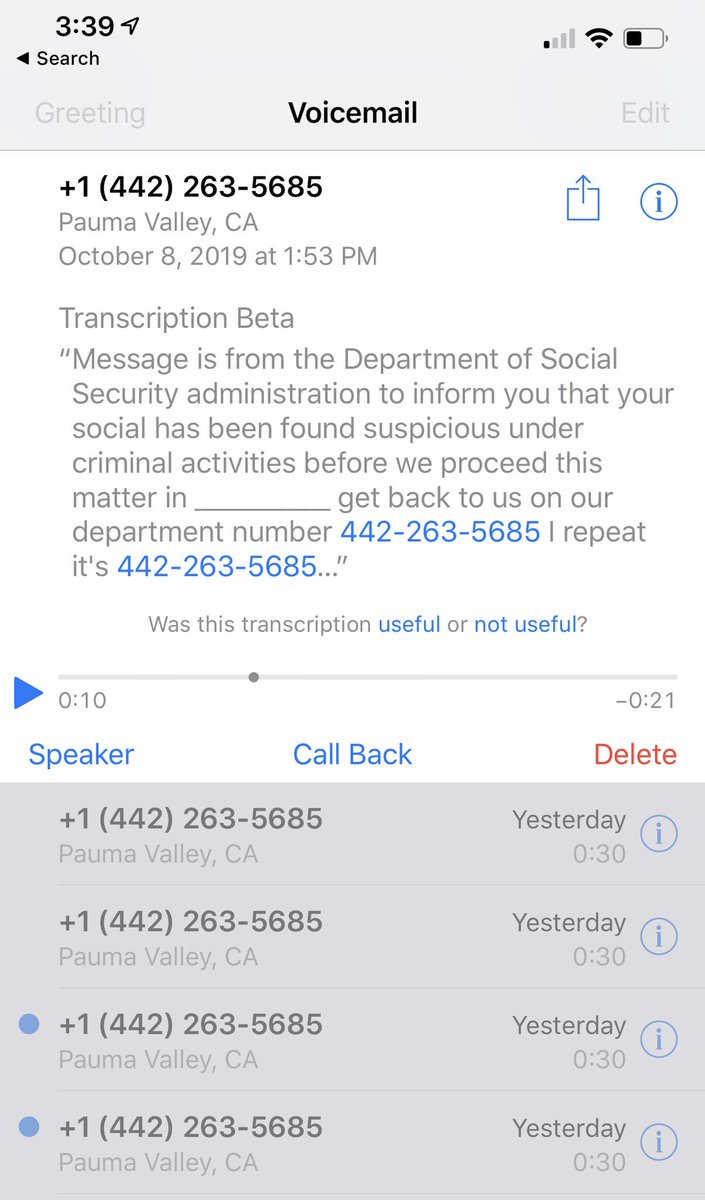
Task: Play the voicemail message
Action: (28, 692)
